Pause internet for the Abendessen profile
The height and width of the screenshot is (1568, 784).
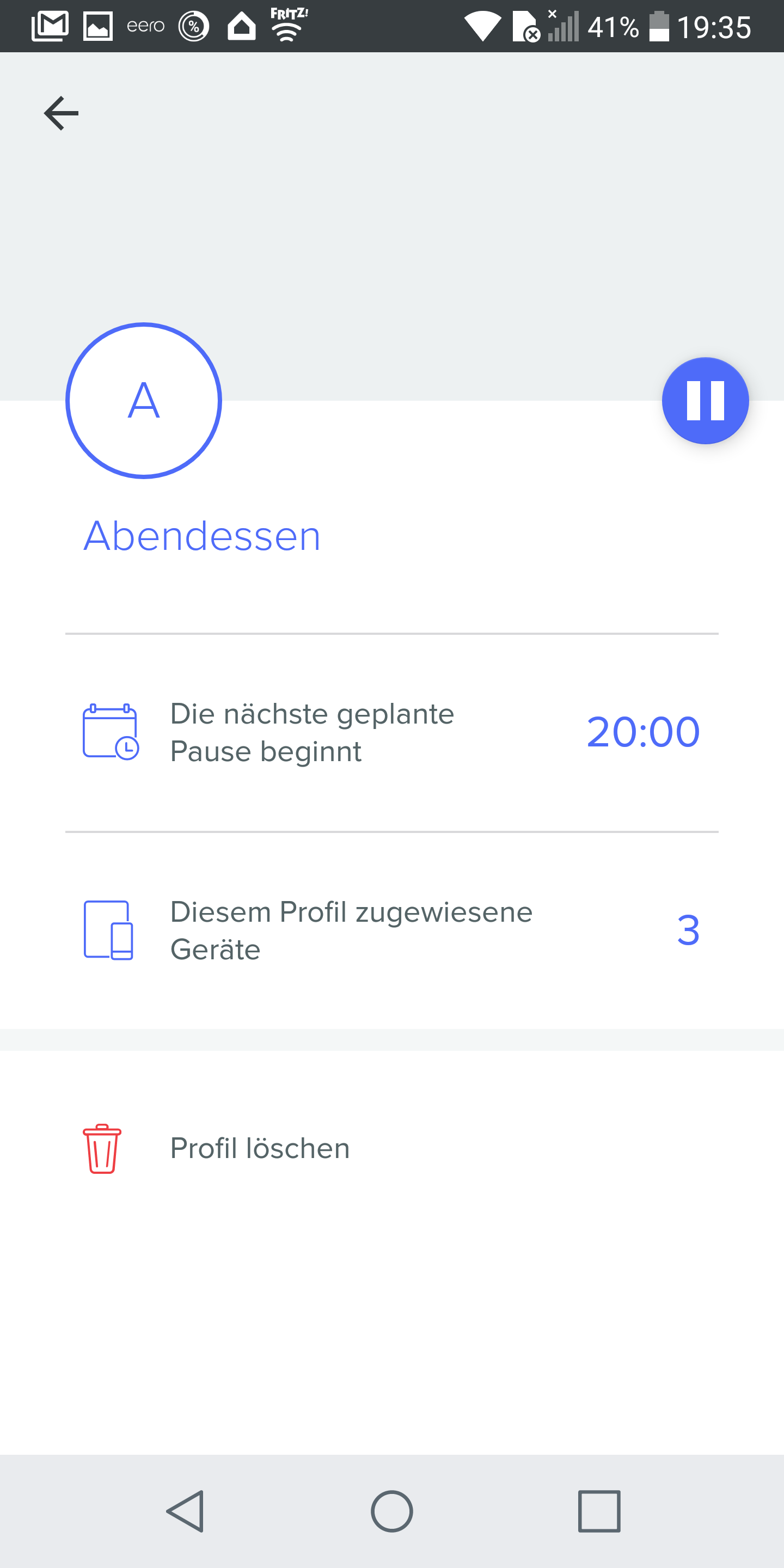click(705, 401)
